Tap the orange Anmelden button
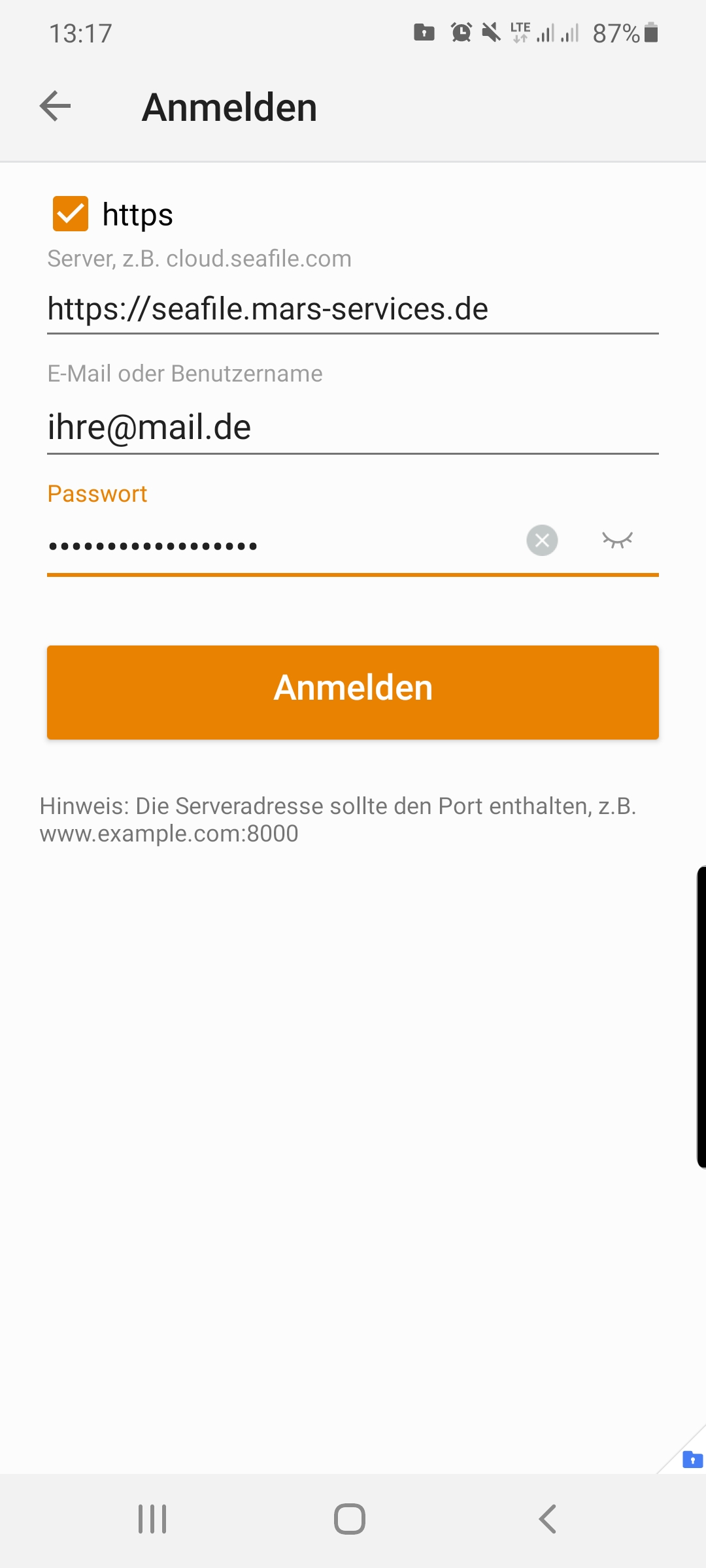The height and width of the screenshot is (1568, 706). (x=353, y=692)
